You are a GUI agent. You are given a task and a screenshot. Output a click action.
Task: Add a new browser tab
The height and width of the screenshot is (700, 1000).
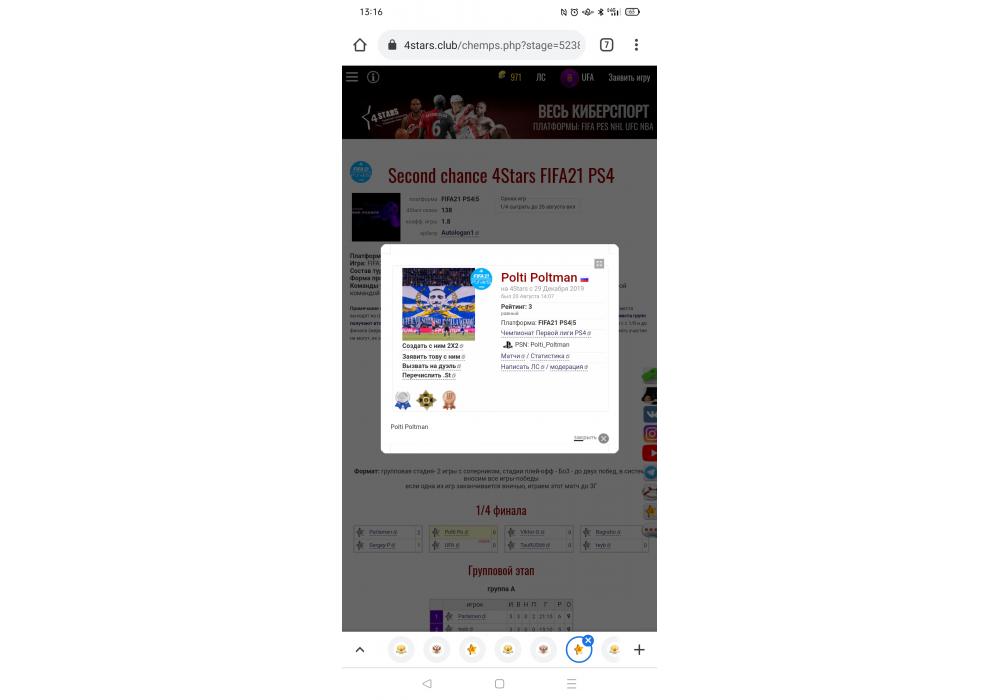639,650
